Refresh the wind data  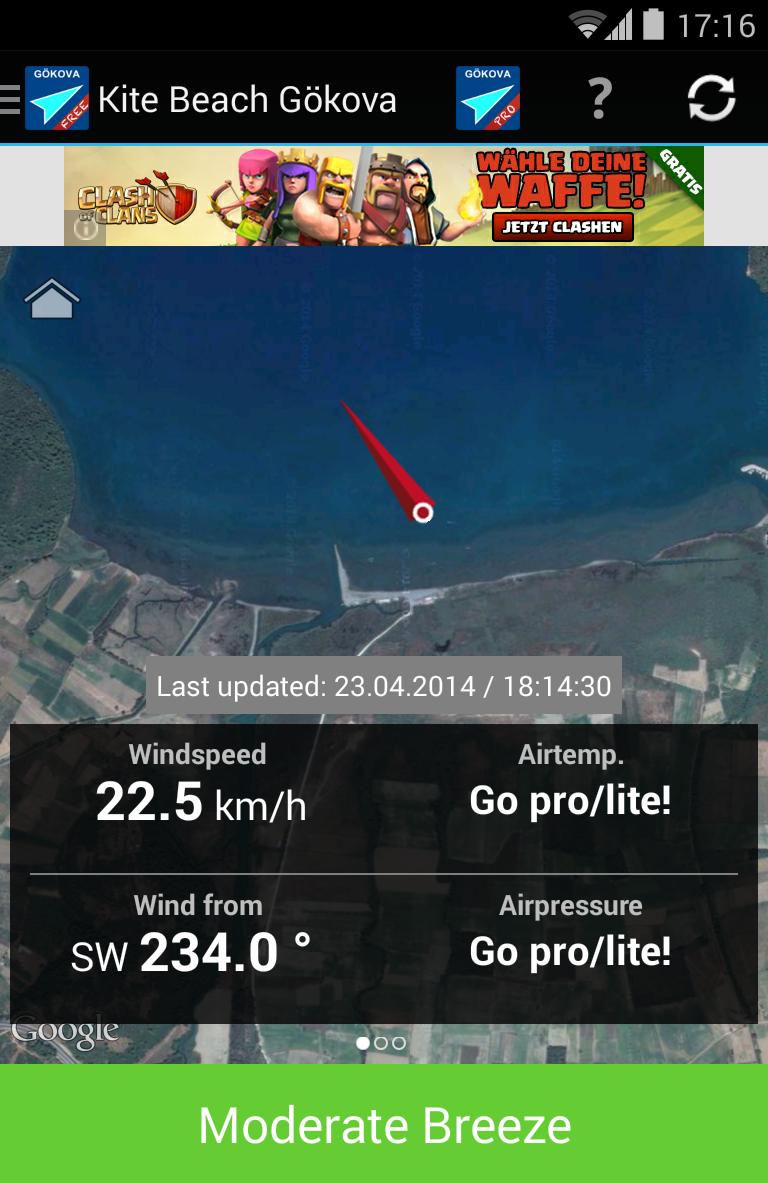click(x=710, y=97)
